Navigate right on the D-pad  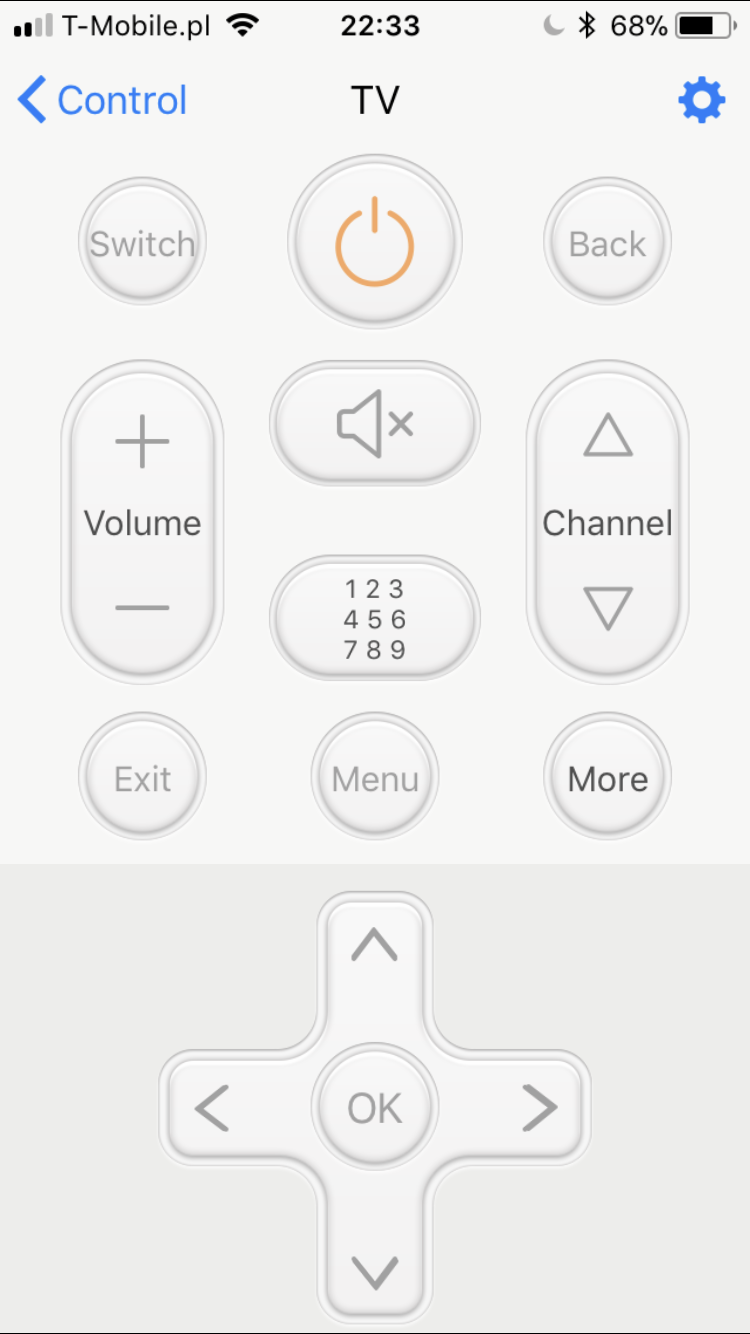click(539, 1108)
